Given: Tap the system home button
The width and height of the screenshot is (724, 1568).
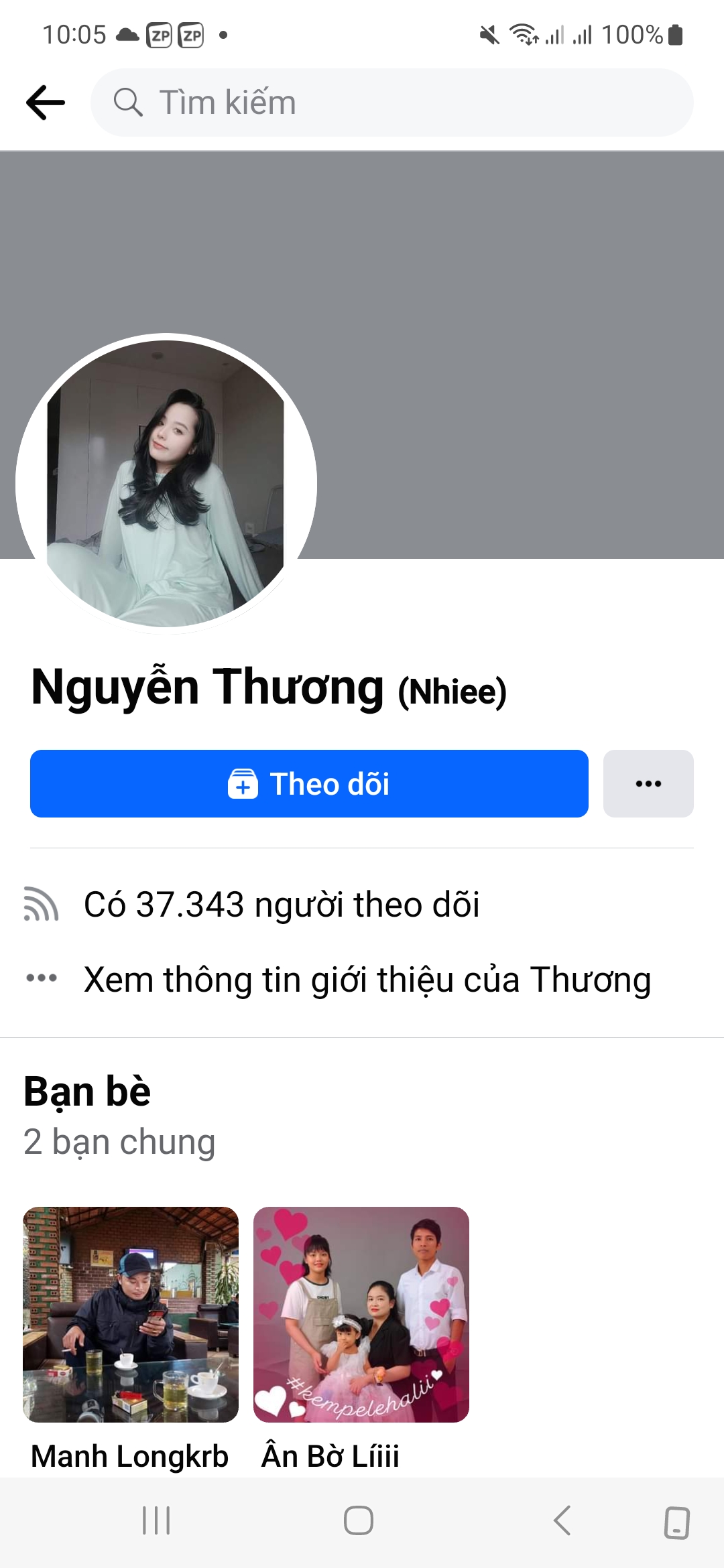Looking at the screenshot, I should click(359, 1520).
